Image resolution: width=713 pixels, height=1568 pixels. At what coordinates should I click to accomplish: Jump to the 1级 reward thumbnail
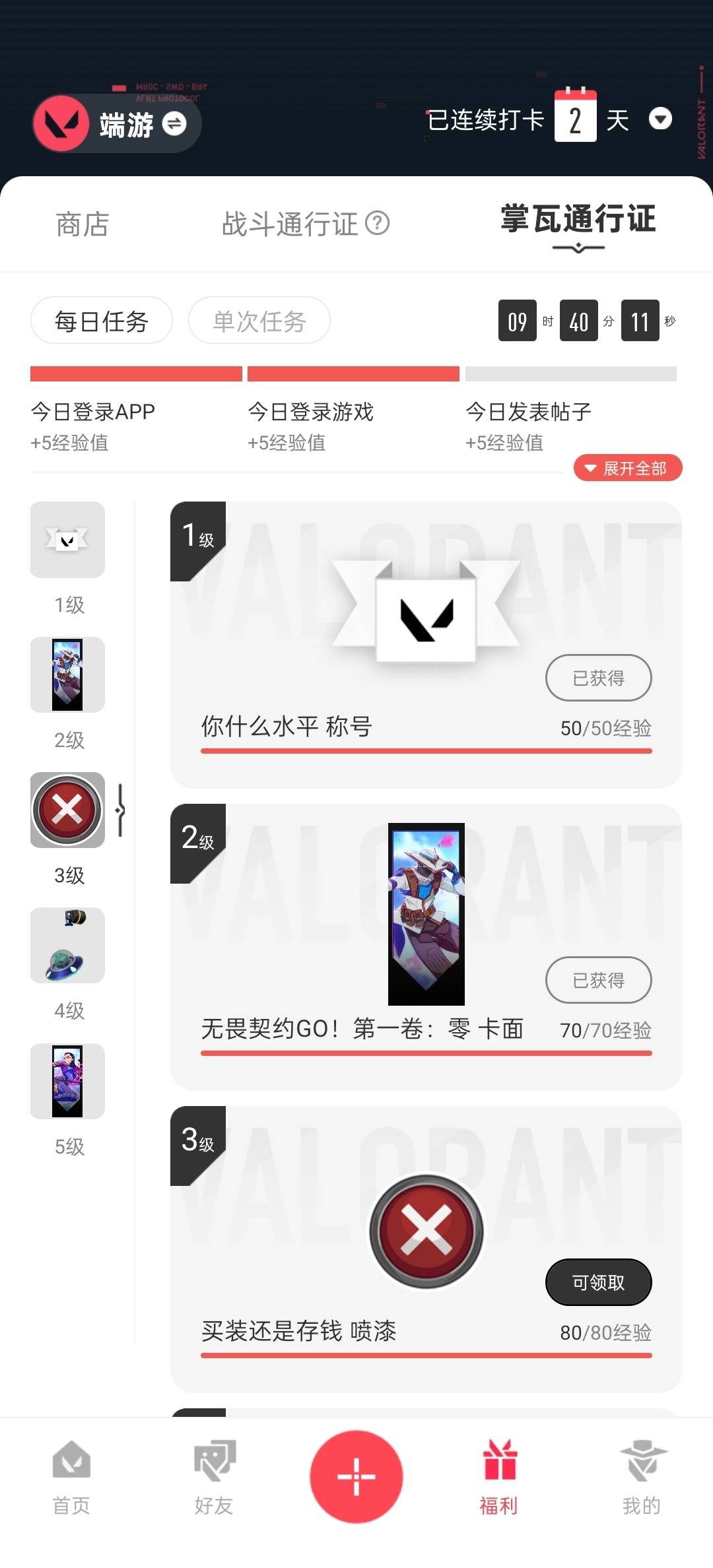tap(67, 540)
